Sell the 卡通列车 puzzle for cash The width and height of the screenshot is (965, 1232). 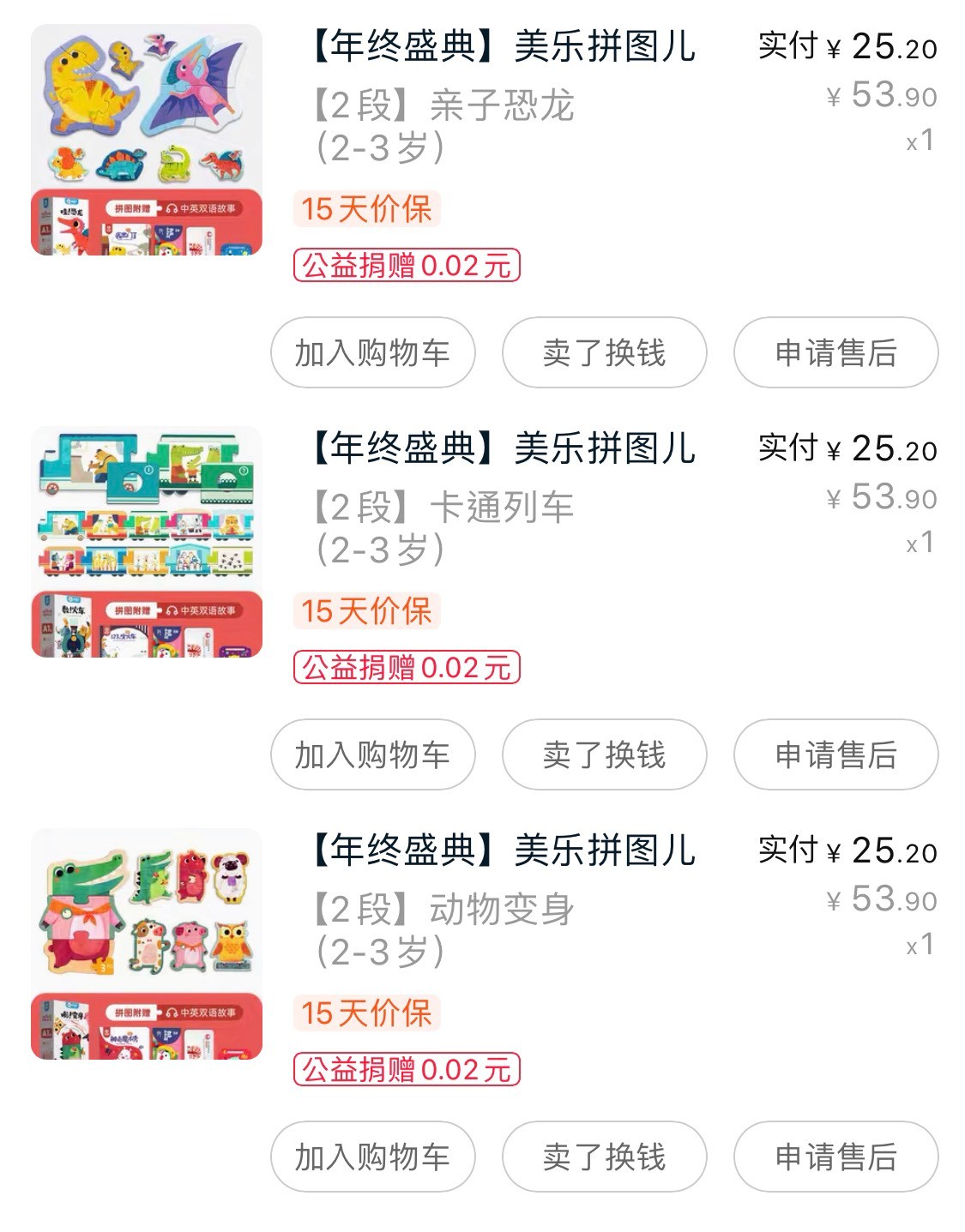click(x=604, y=754)
